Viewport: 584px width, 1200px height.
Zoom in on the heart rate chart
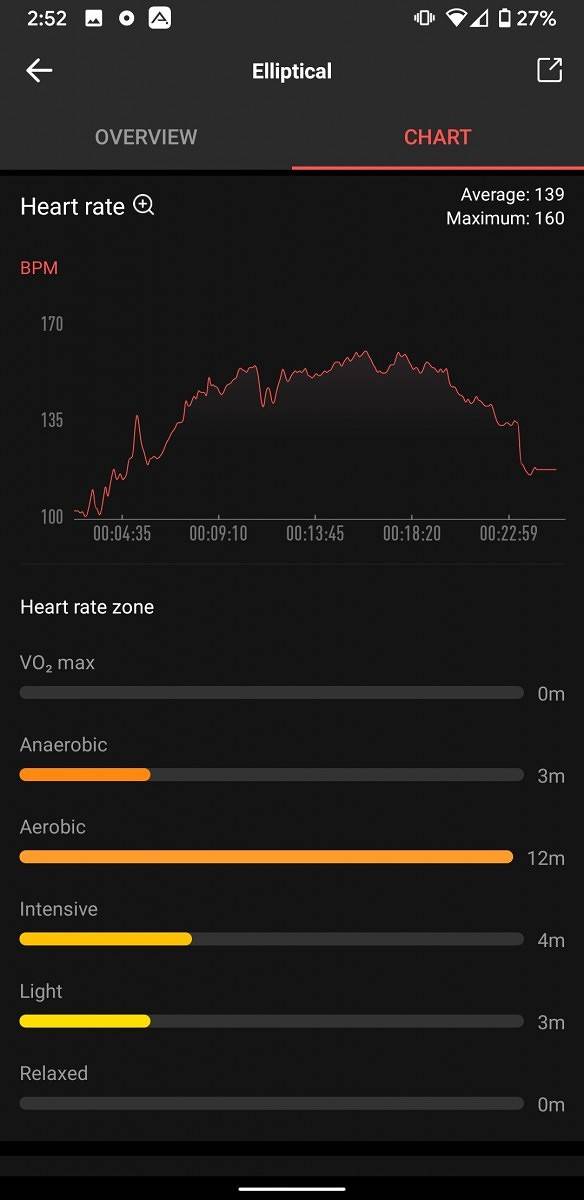[x=144, y=206]
